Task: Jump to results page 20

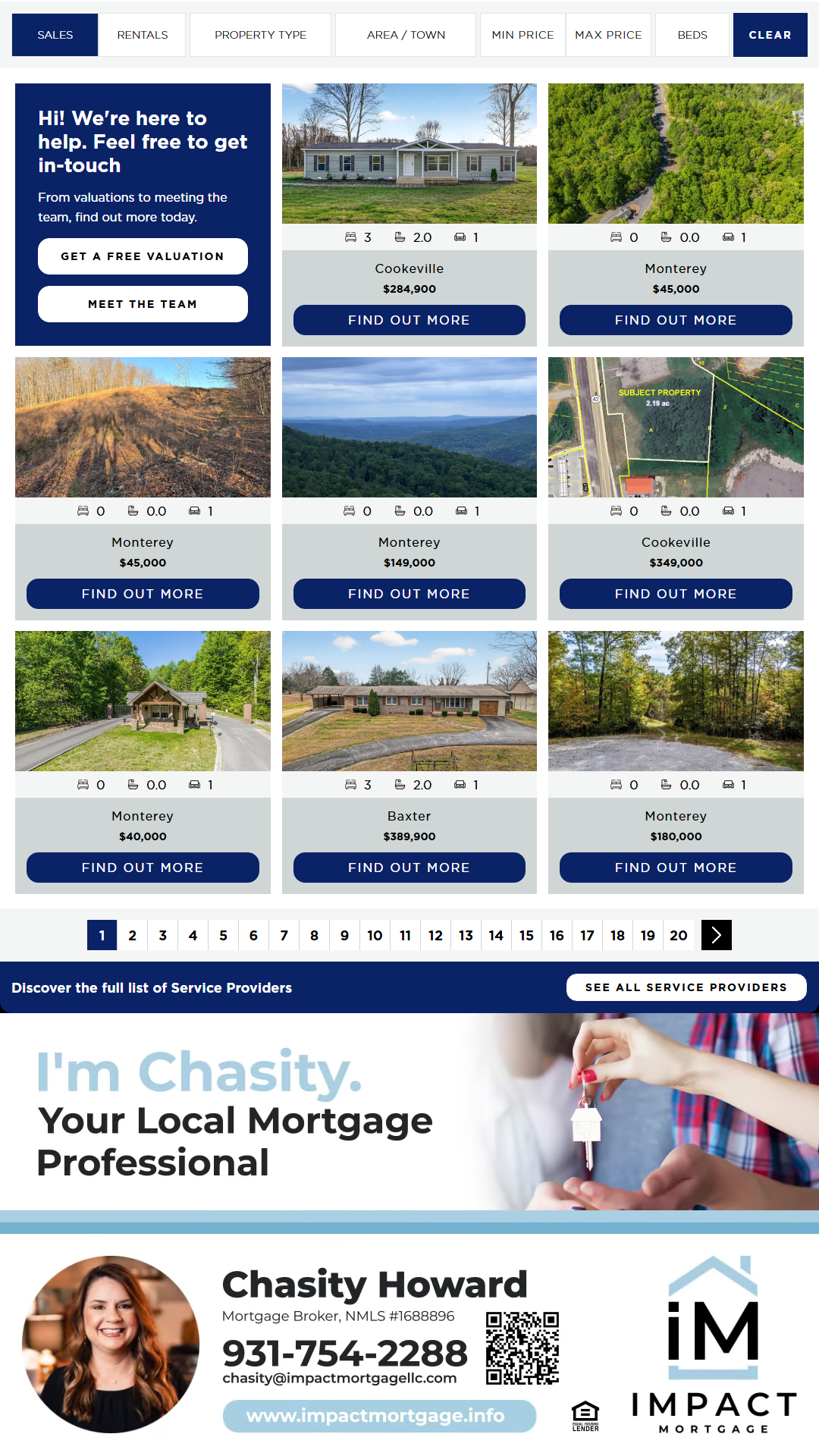Action: tap(678, 935)
